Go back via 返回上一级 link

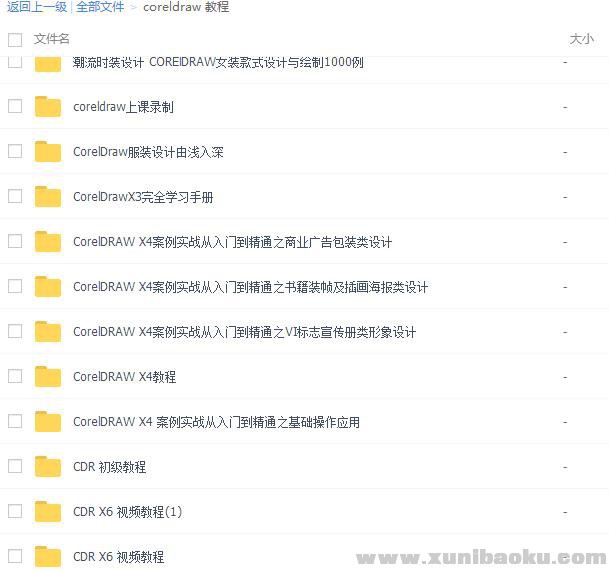pos(37,7)
